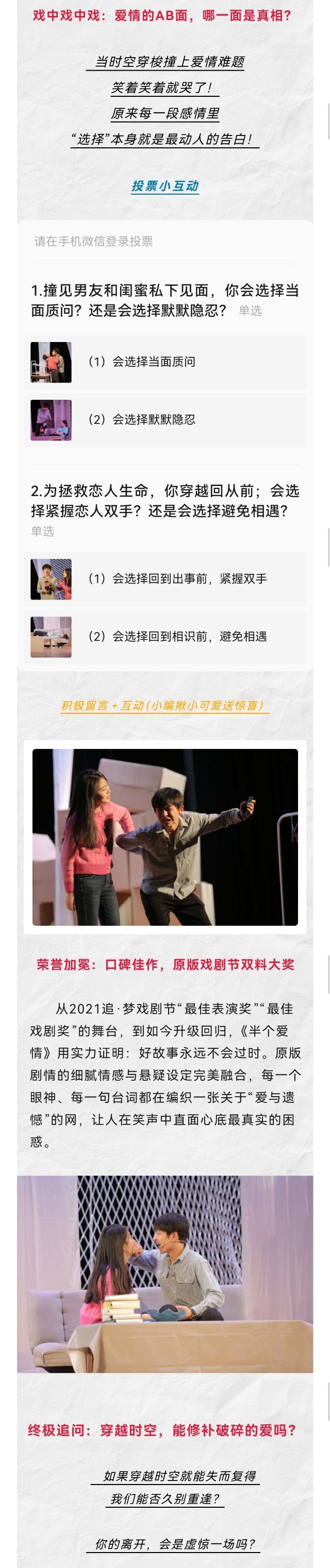Viewport: 330px width, 1568px height.
Task: Select option 会选择默默隐忍
Action: 164,419
